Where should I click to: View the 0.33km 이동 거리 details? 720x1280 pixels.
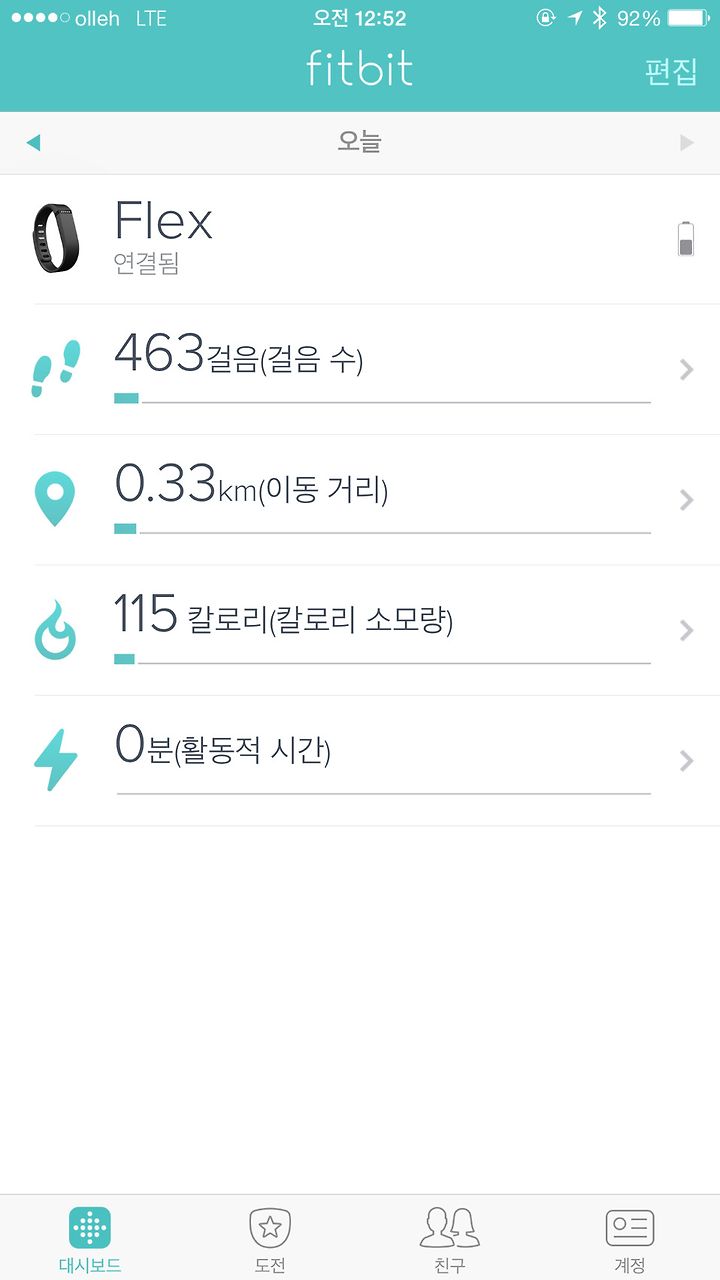pyautogui.click(x=360, y=500)
